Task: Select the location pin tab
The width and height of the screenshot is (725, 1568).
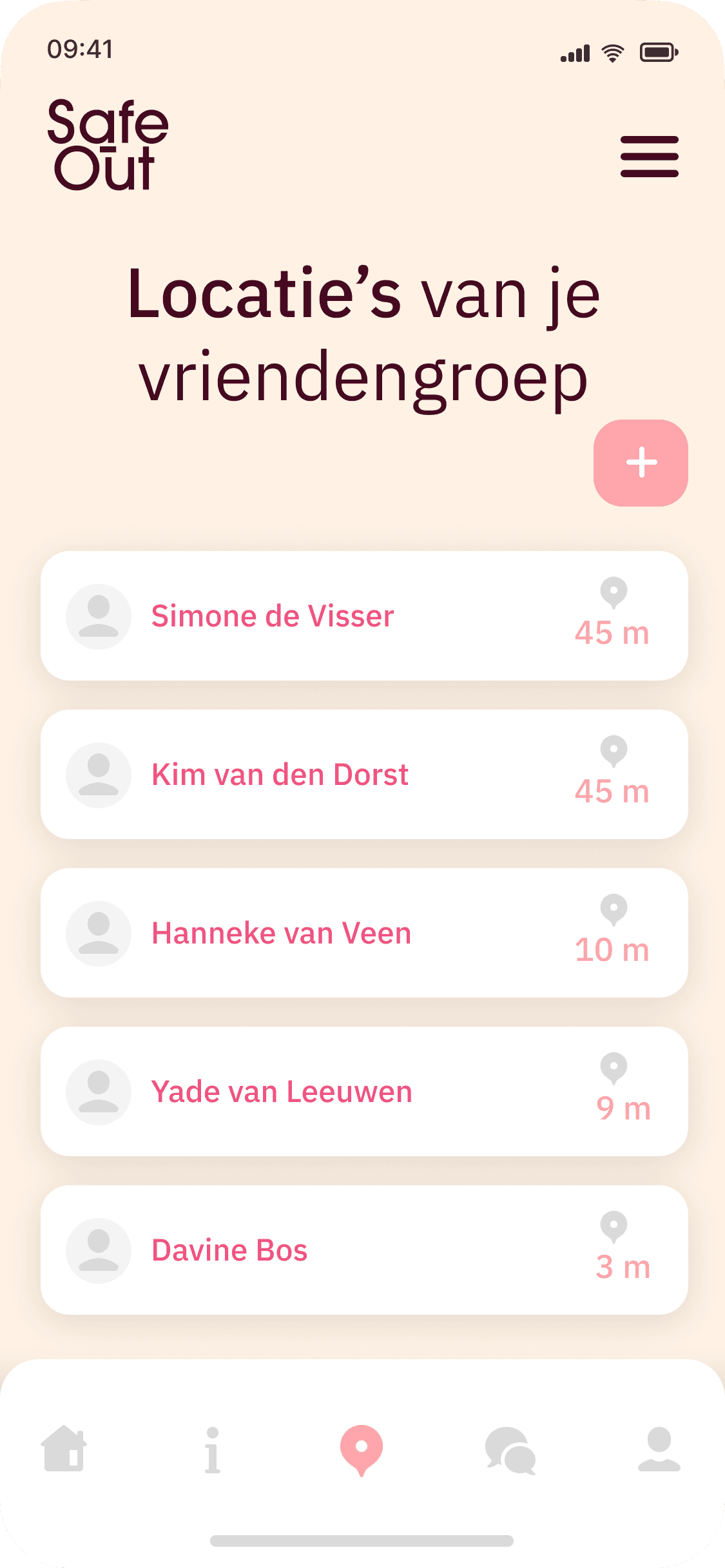Action: click(362, 1450)
